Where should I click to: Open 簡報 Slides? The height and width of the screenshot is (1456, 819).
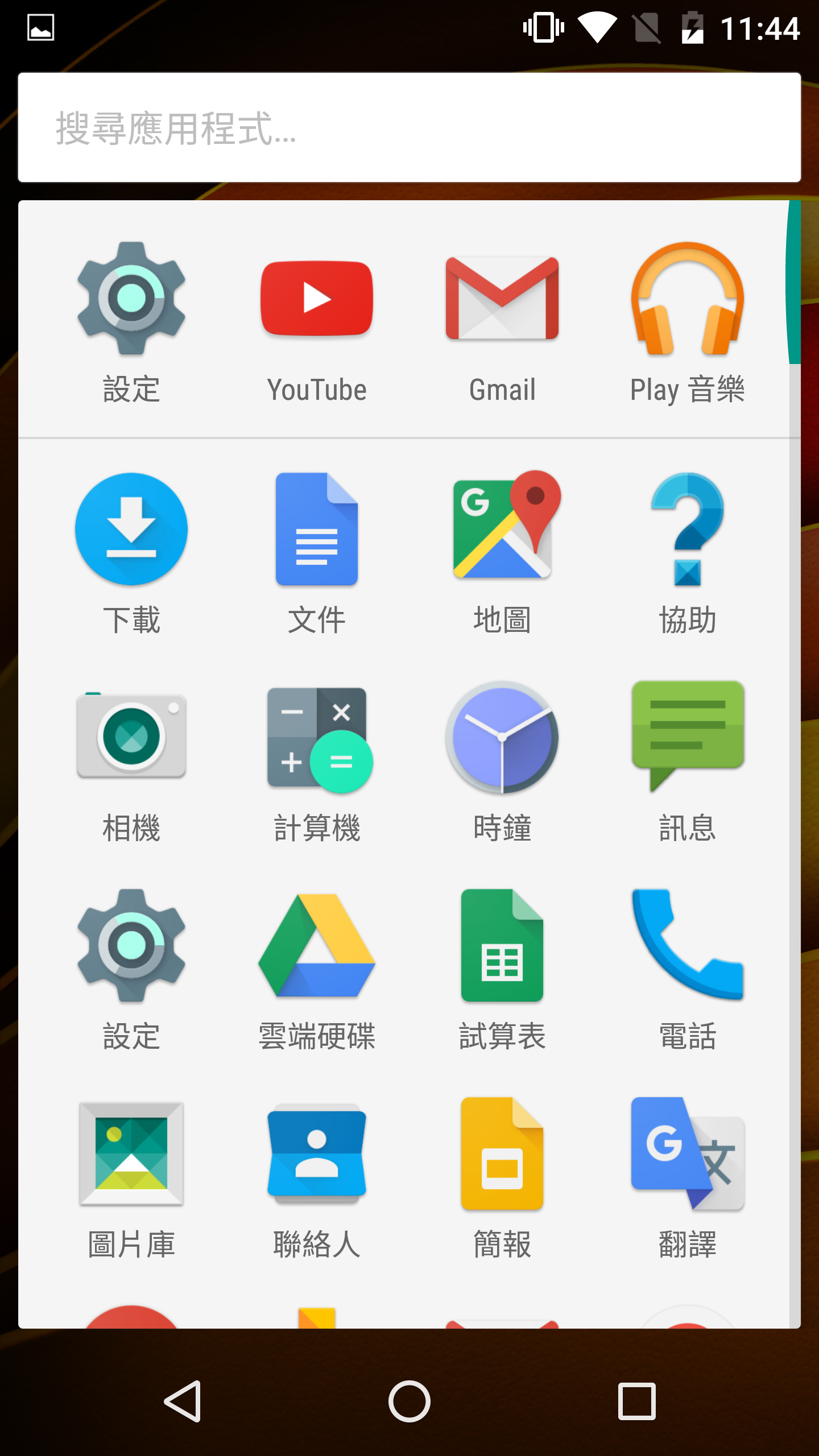click(x=502, y=1178)
